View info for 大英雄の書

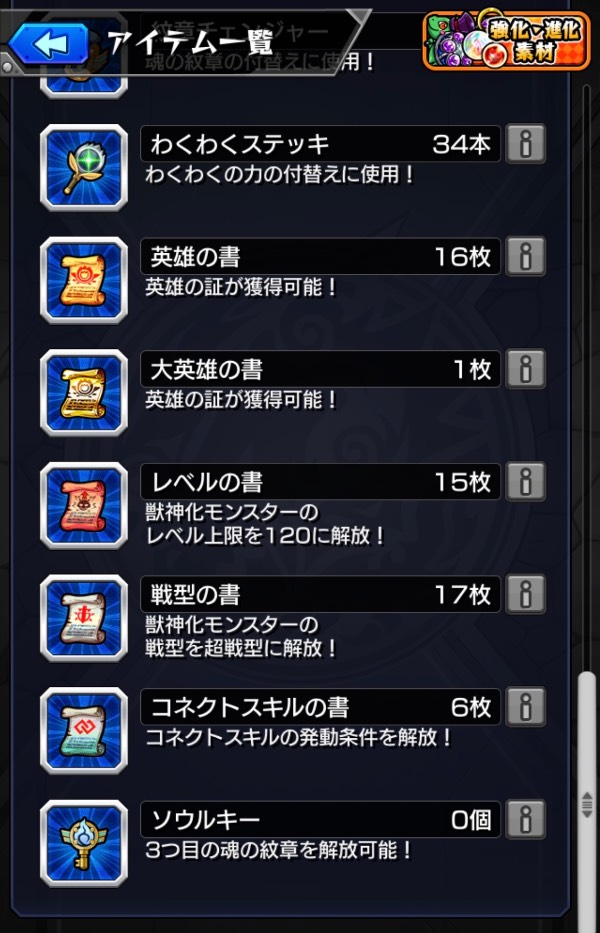[x=525, y=369]
